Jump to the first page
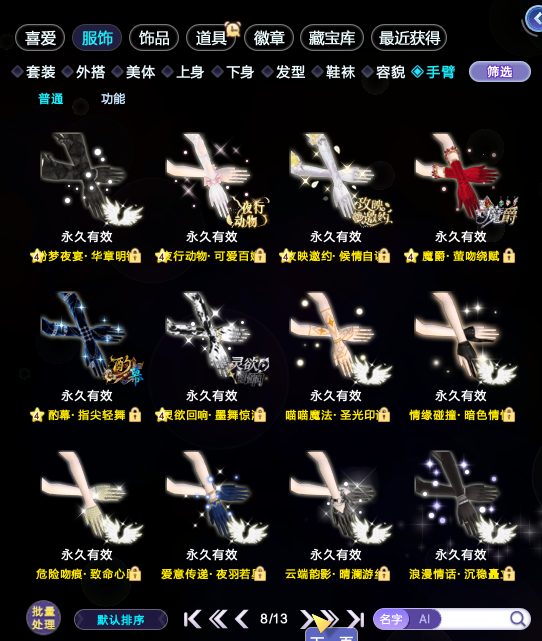The height and width of the screenshot is (641, 542). (x=192, y=619)
